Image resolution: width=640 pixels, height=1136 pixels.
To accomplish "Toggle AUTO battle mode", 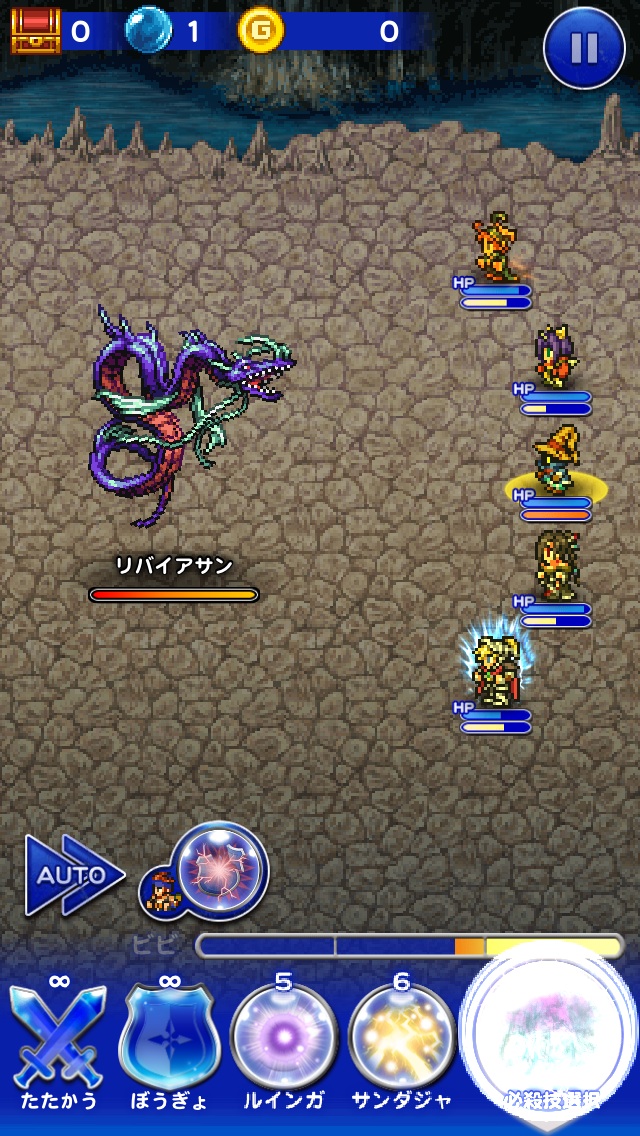I will 73,876.
